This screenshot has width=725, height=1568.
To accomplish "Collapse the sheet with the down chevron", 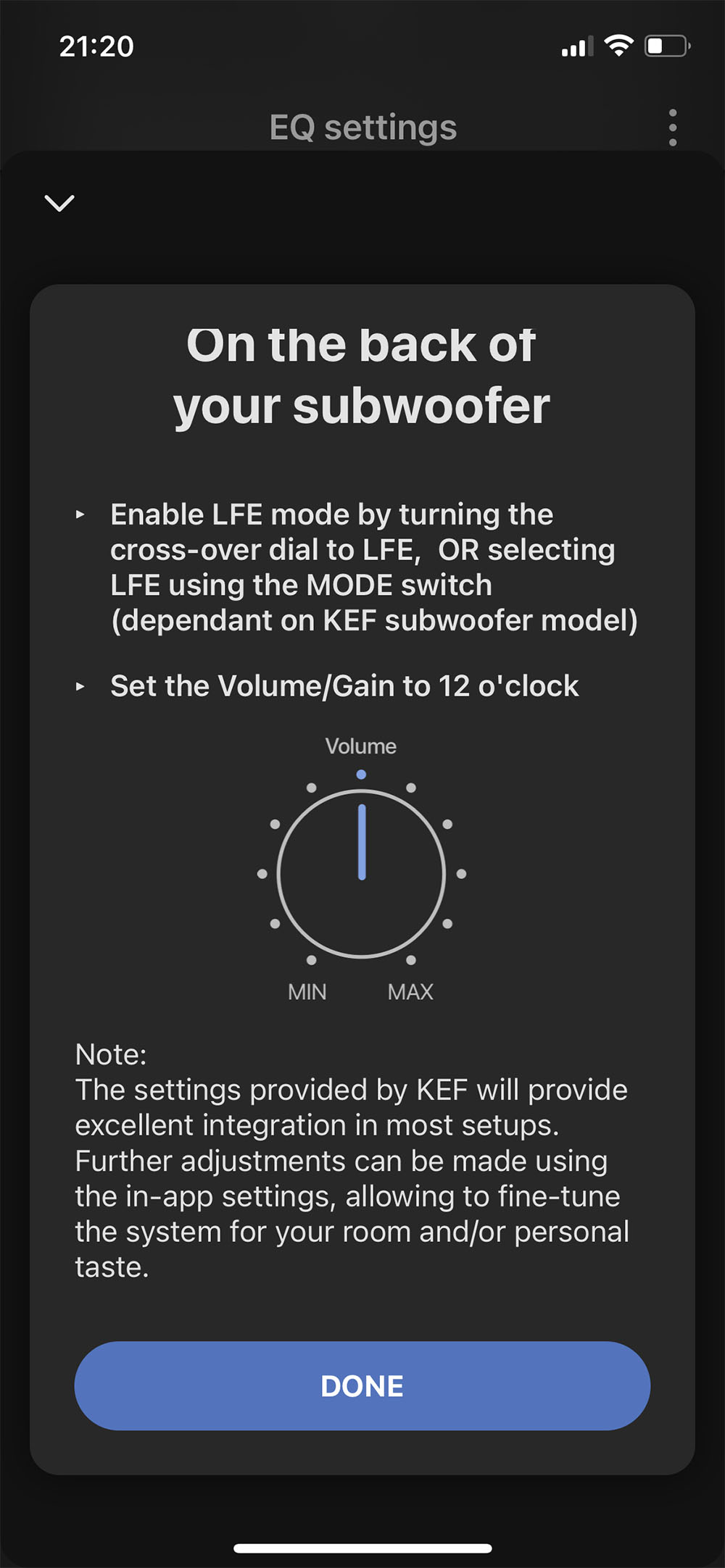I will pyautogui.click(x=59, y=203).
